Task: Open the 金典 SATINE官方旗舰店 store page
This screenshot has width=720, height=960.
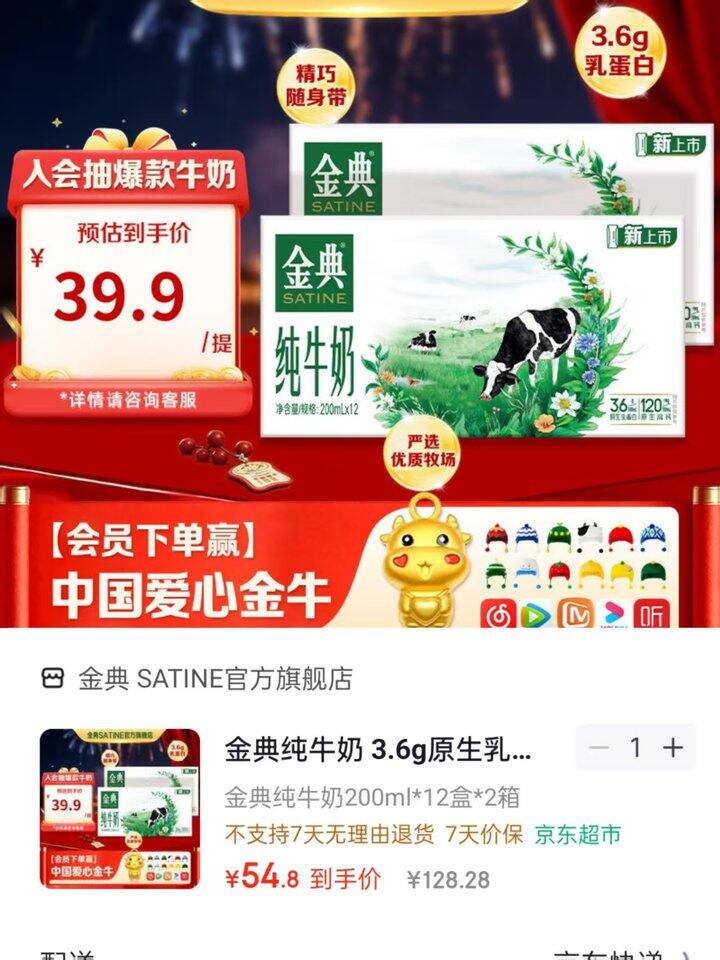Action: [215, 679]
